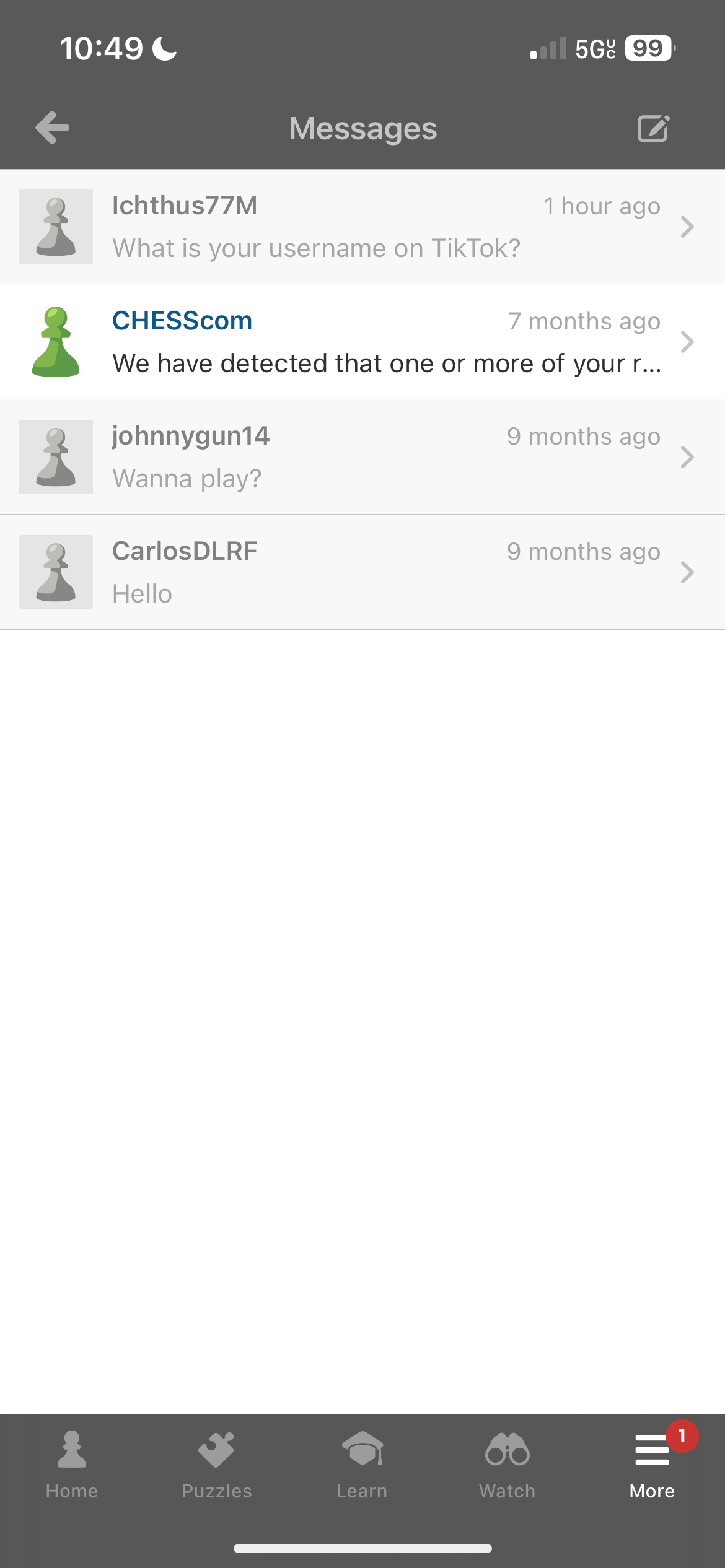Compose a new message
The image size is (725, 1568).
(653, 128)
